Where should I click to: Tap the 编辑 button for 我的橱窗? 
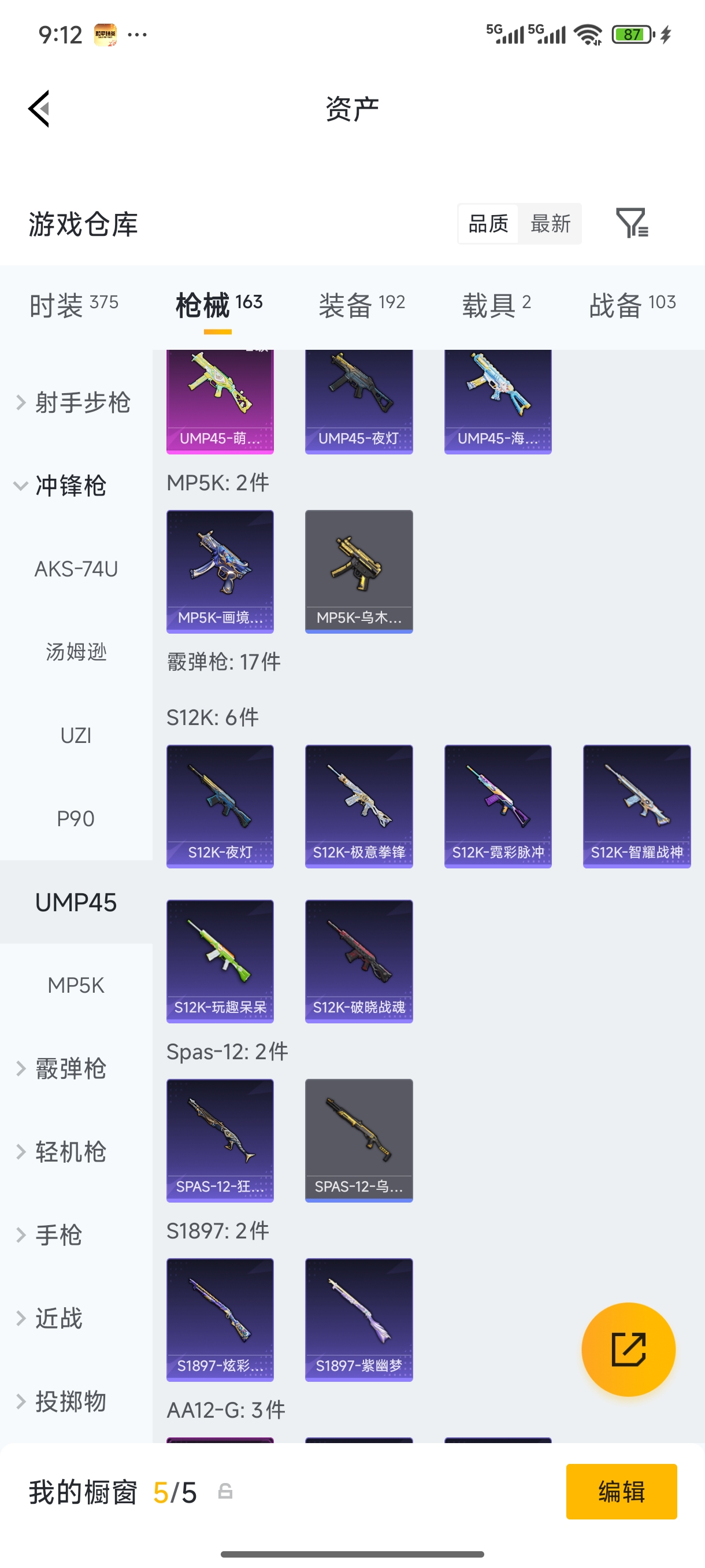click(621, 1491)
